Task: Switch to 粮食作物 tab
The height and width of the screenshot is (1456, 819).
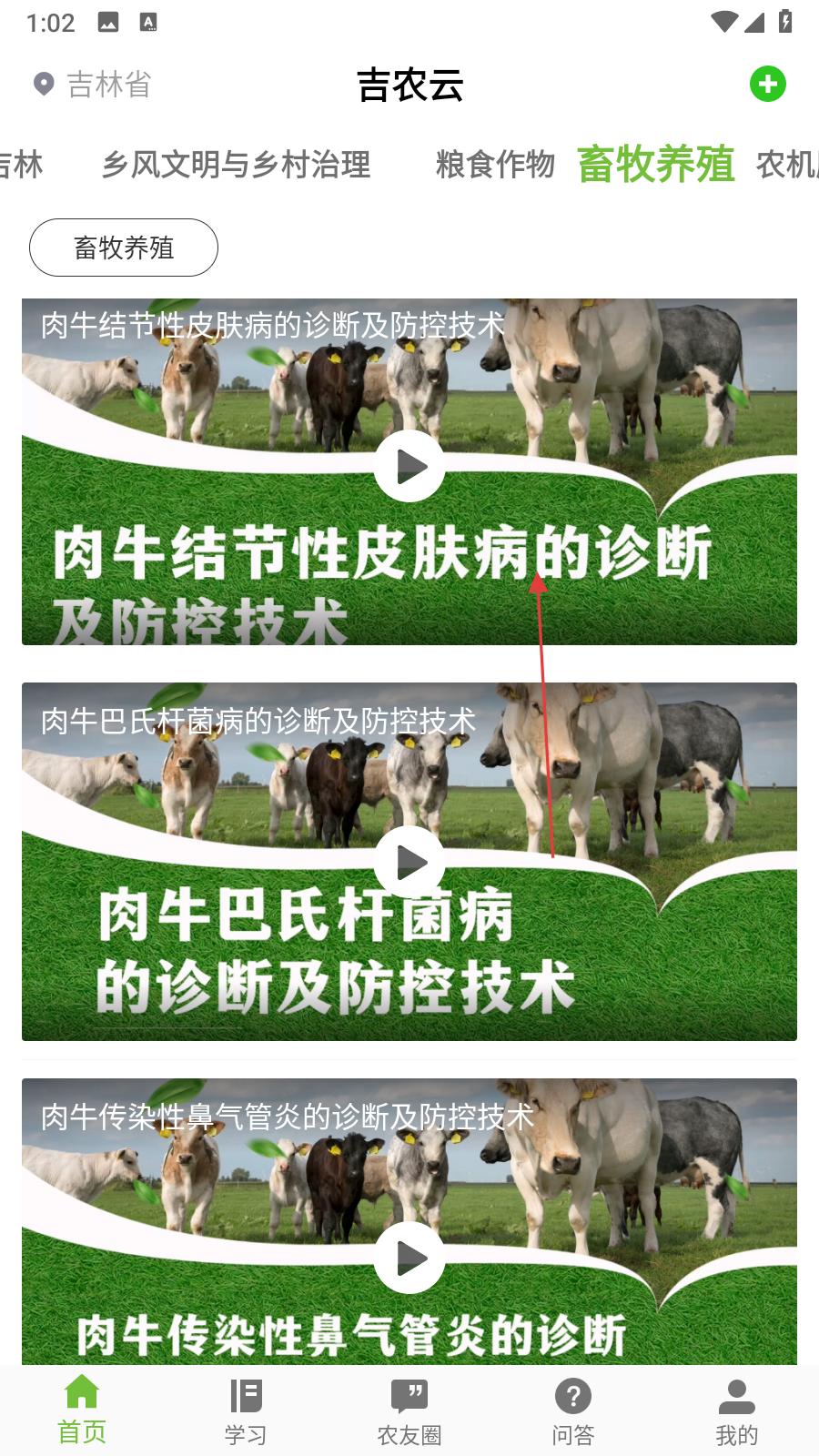Action: 495,165
